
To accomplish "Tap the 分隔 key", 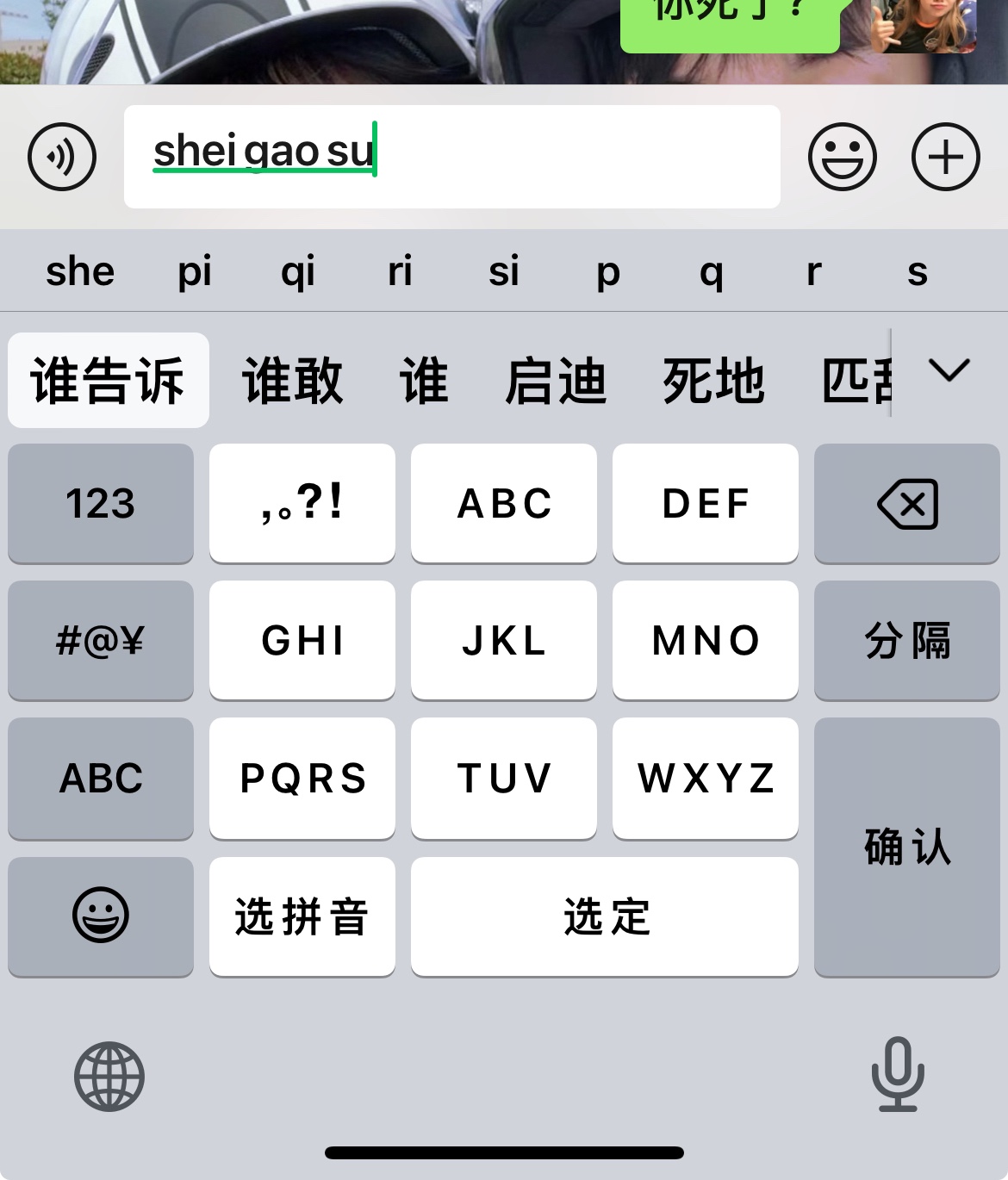I will [x=906, y=641].
